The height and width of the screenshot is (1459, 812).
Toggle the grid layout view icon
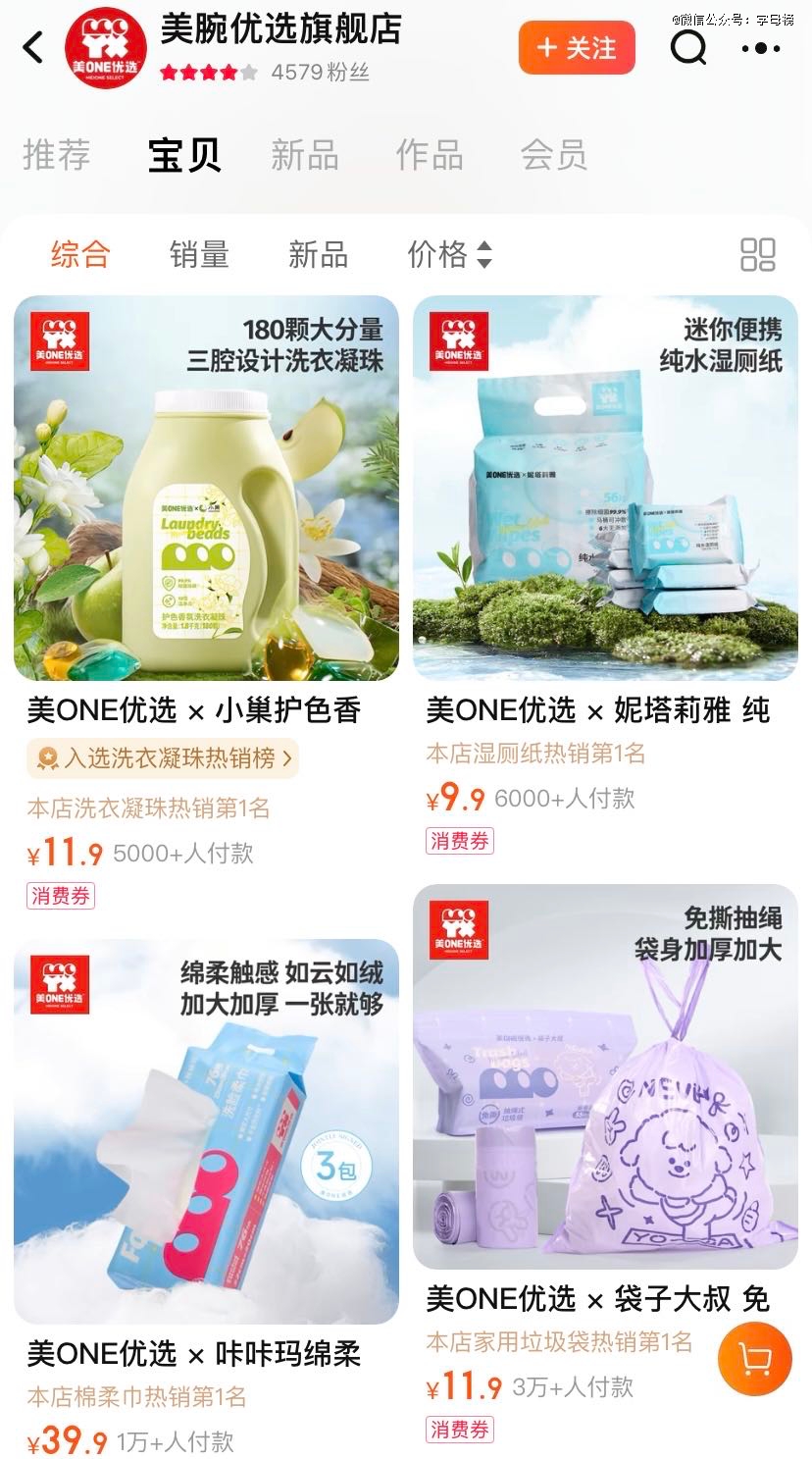[x=757, y=255]
